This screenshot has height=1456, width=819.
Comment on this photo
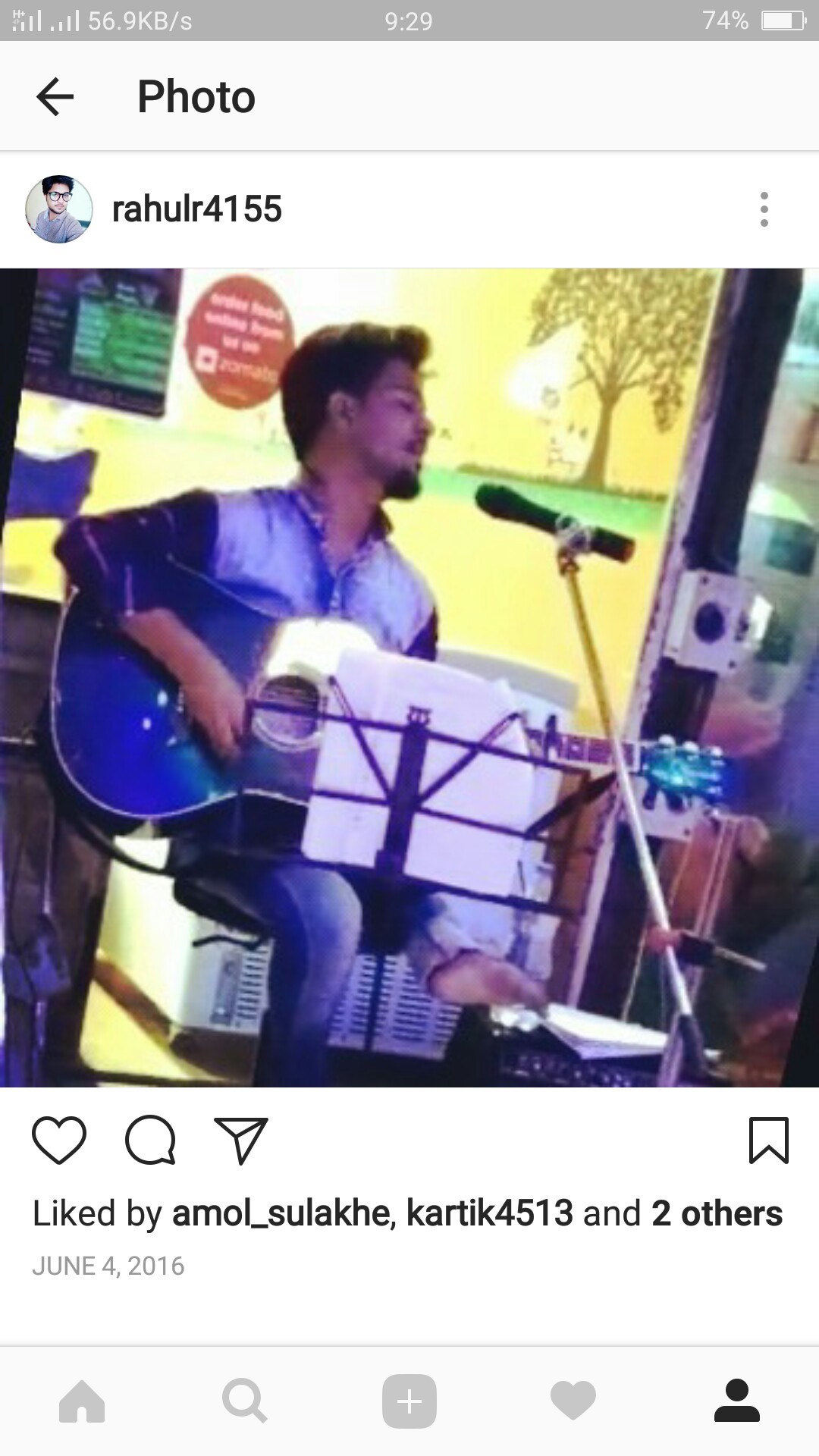[x=150, y=1140]
